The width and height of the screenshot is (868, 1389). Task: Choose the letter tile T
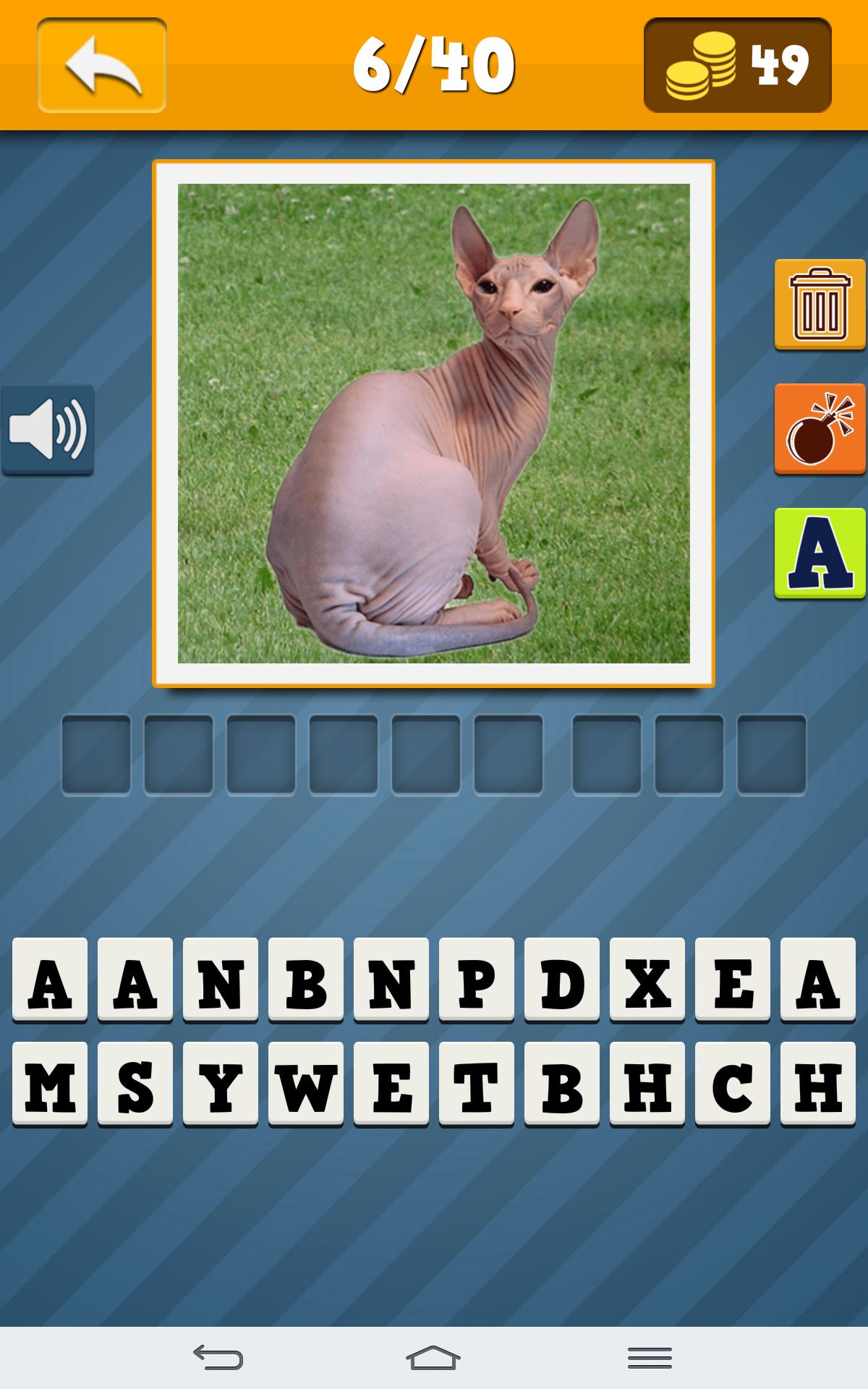477,1084
